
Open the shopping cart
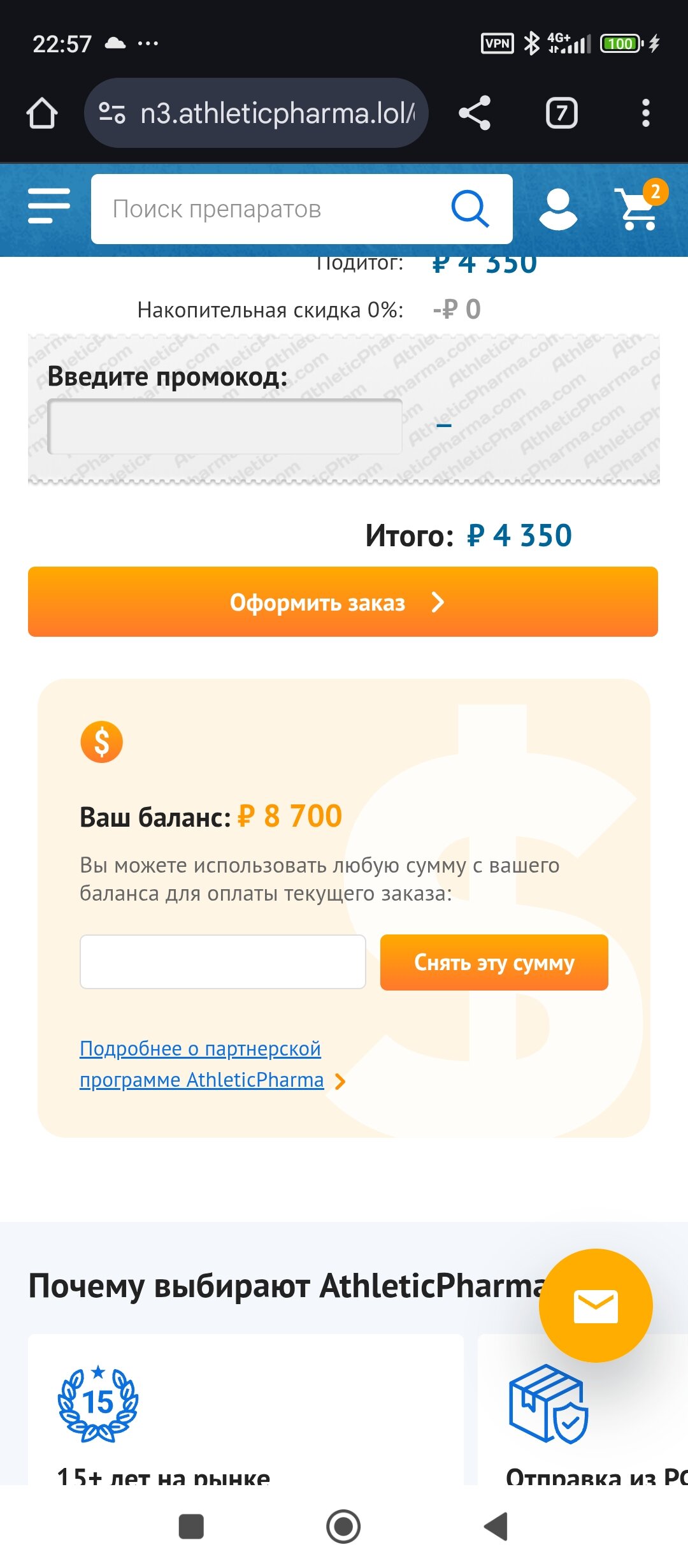point(639,208)
